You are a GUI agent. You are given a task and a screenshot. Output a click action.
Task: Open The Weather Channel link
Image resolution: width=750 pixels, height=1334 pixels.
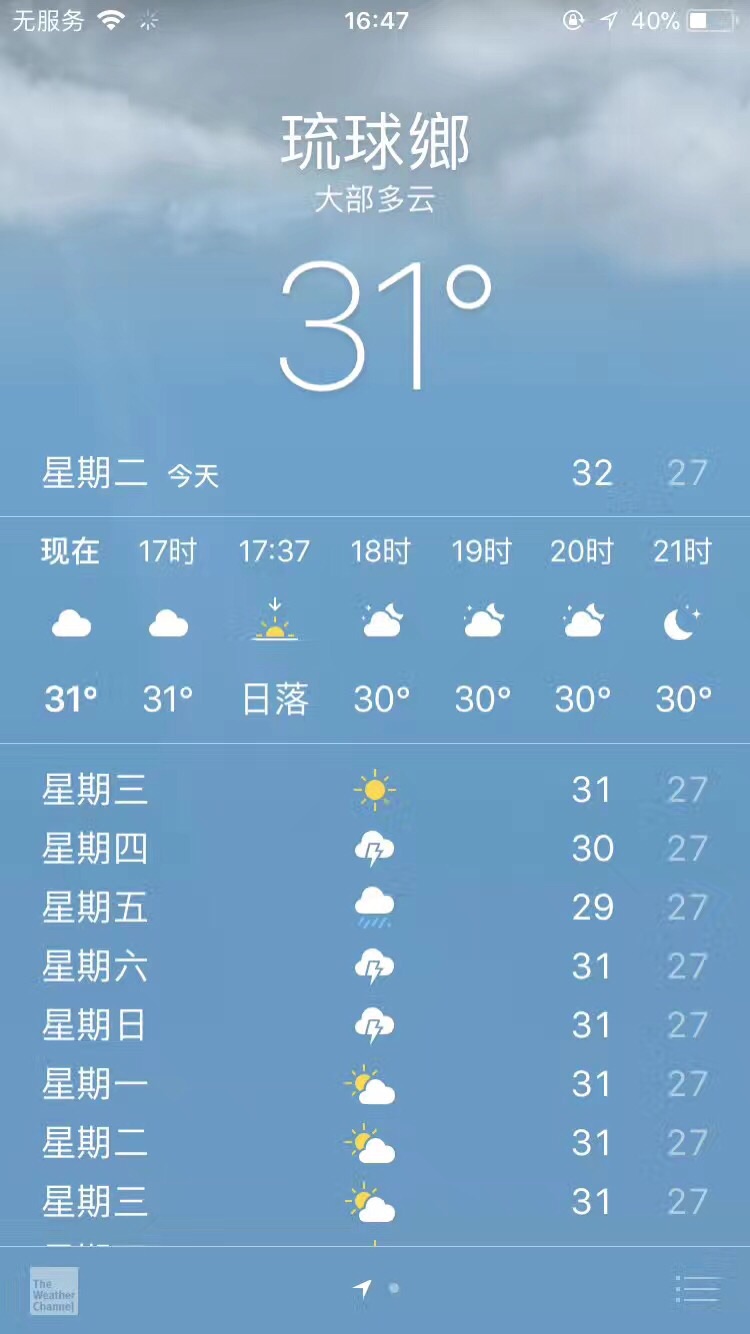click(54, 1291)
